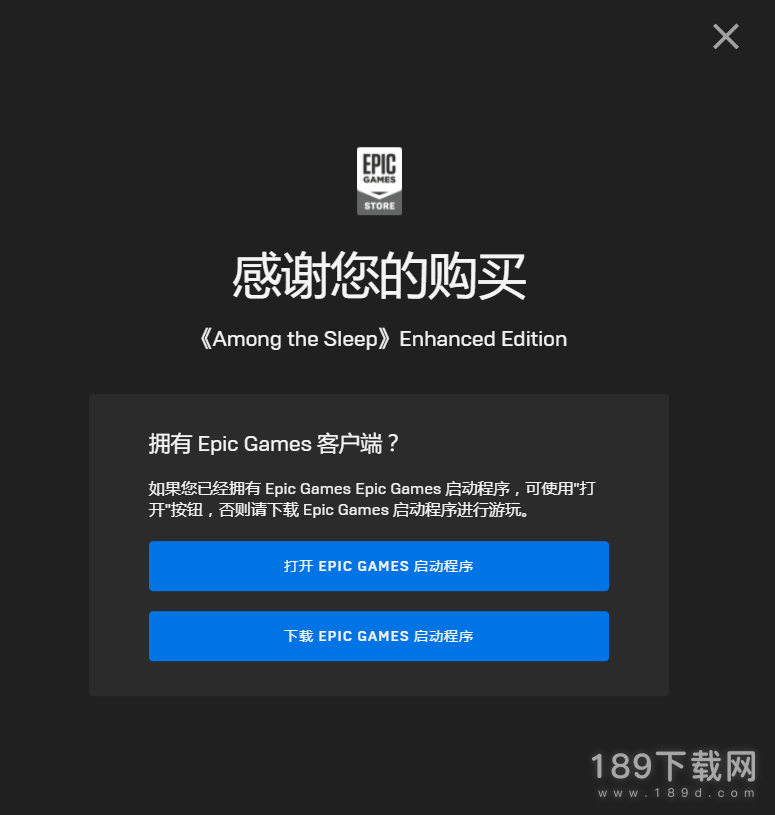This screenshot has height=815, width=775.
Task: Tap 打开 EPIC GAMES 启动程序 button
Action: [x=378, y=566]
